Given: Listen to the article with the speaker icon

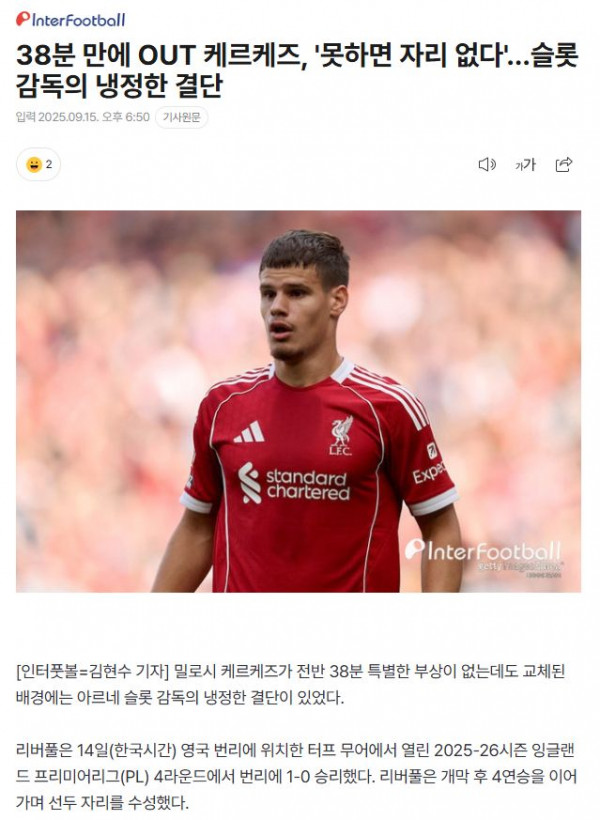Looking at the screenshot, I should (487, 164).
